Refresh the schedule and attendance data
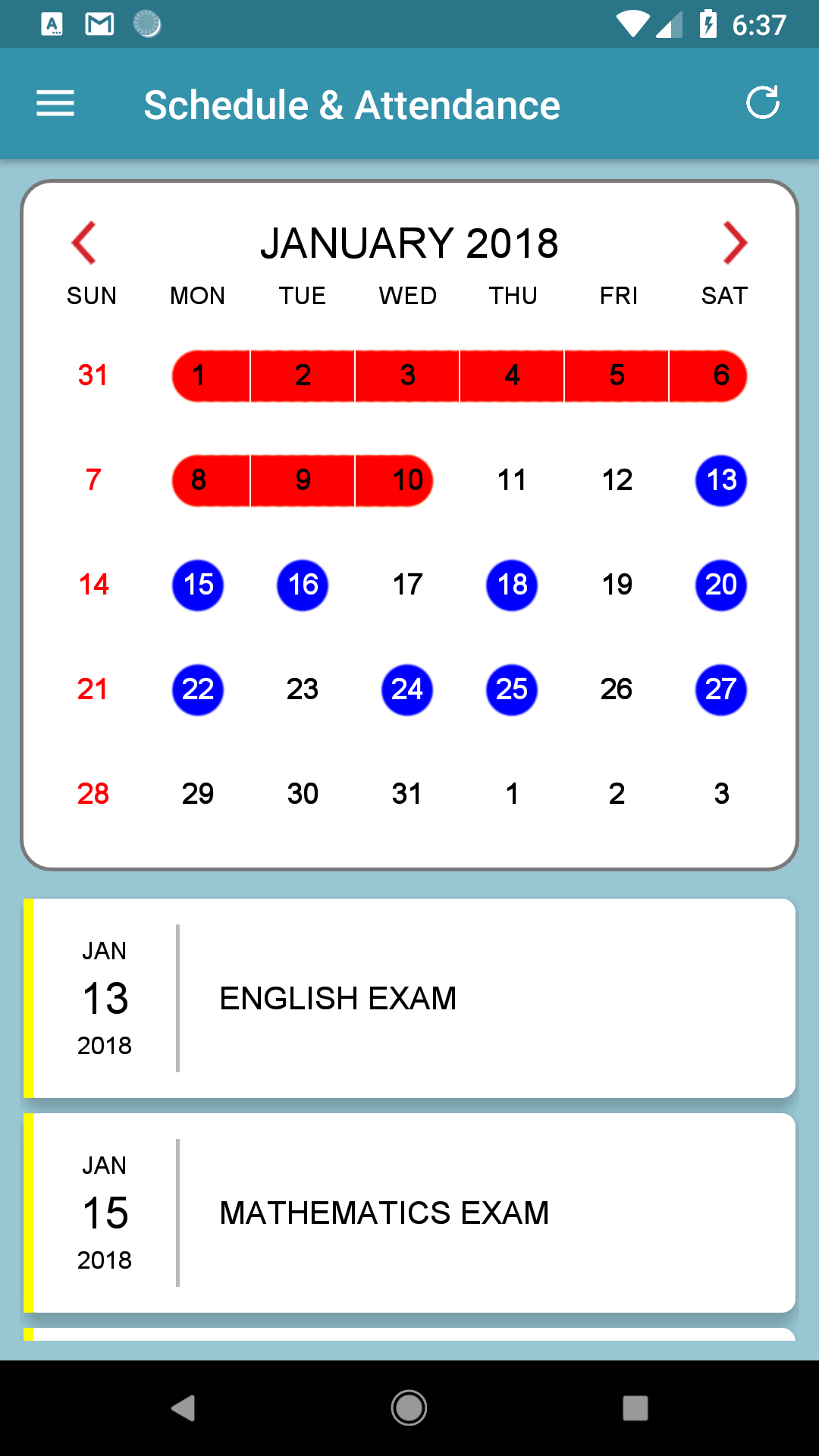The height and width of the screenshot is (1456, 819). coord(763,103)
